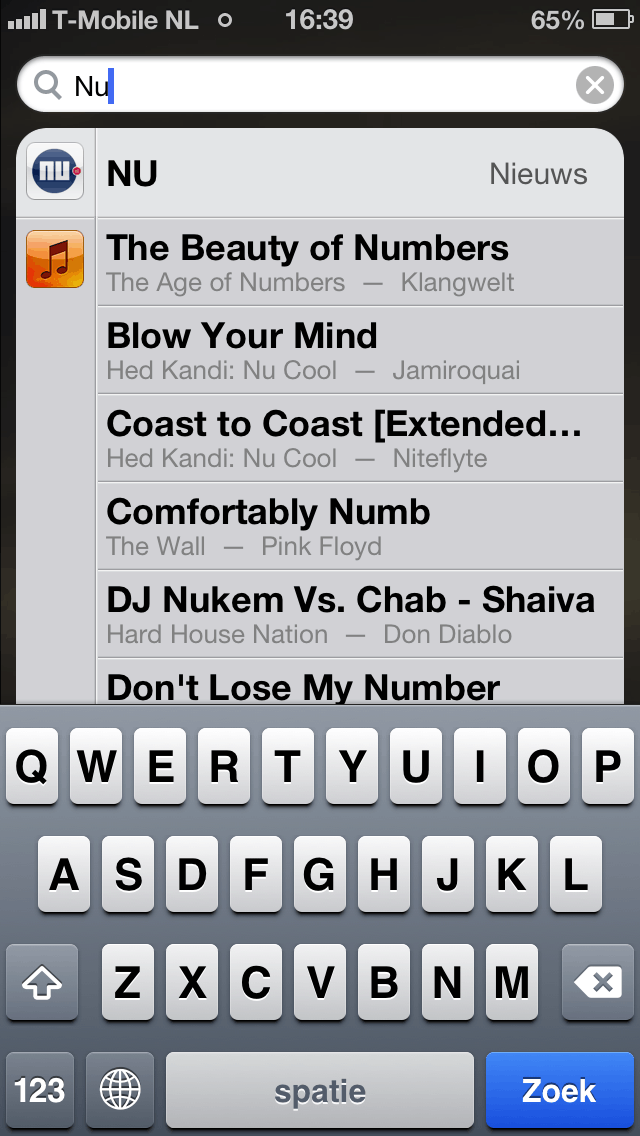The width and height of the screenshot is (640, 1136).
Task: Play The Beauty of Numbers song
Action: pyautogui.click(x=360, y=263)
